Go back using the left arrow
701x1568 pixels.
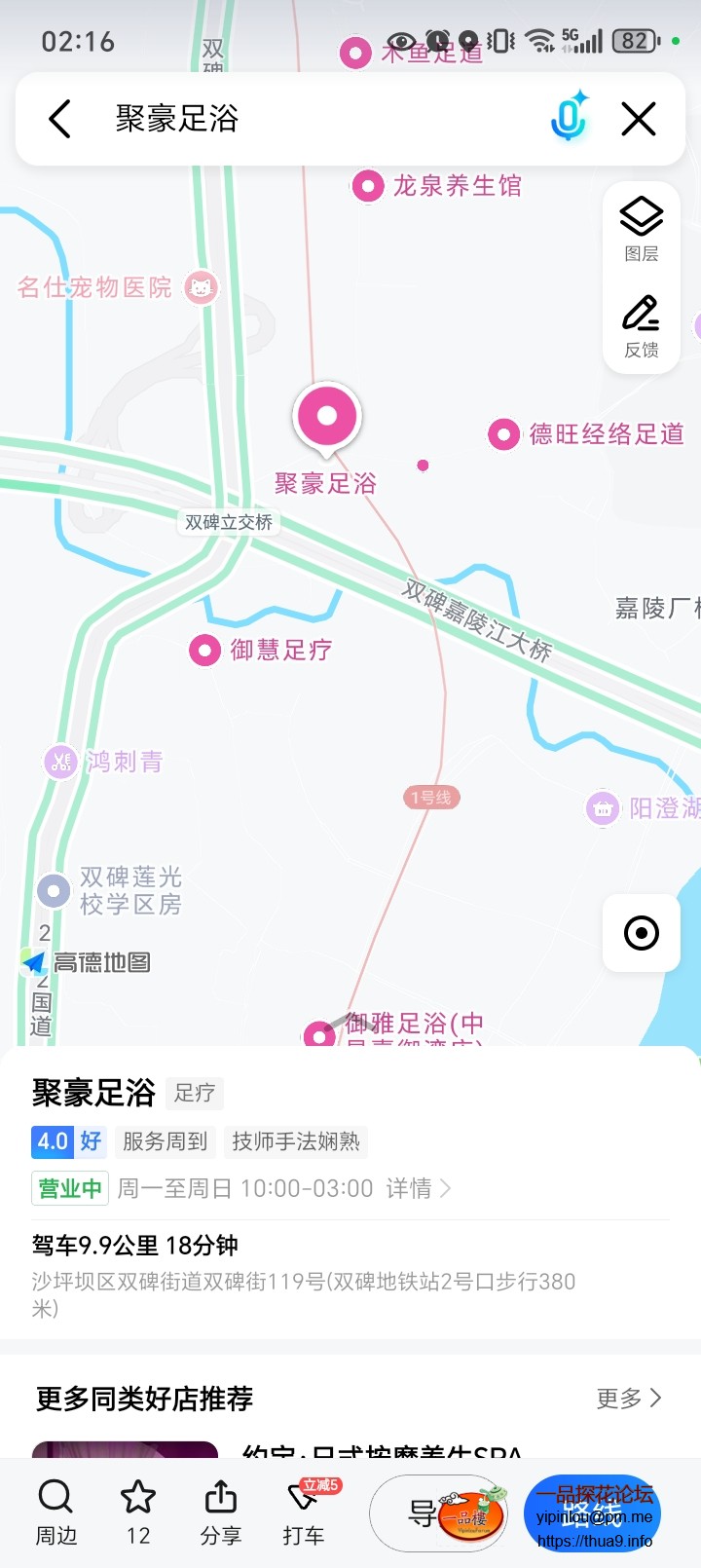coord(58,118)
